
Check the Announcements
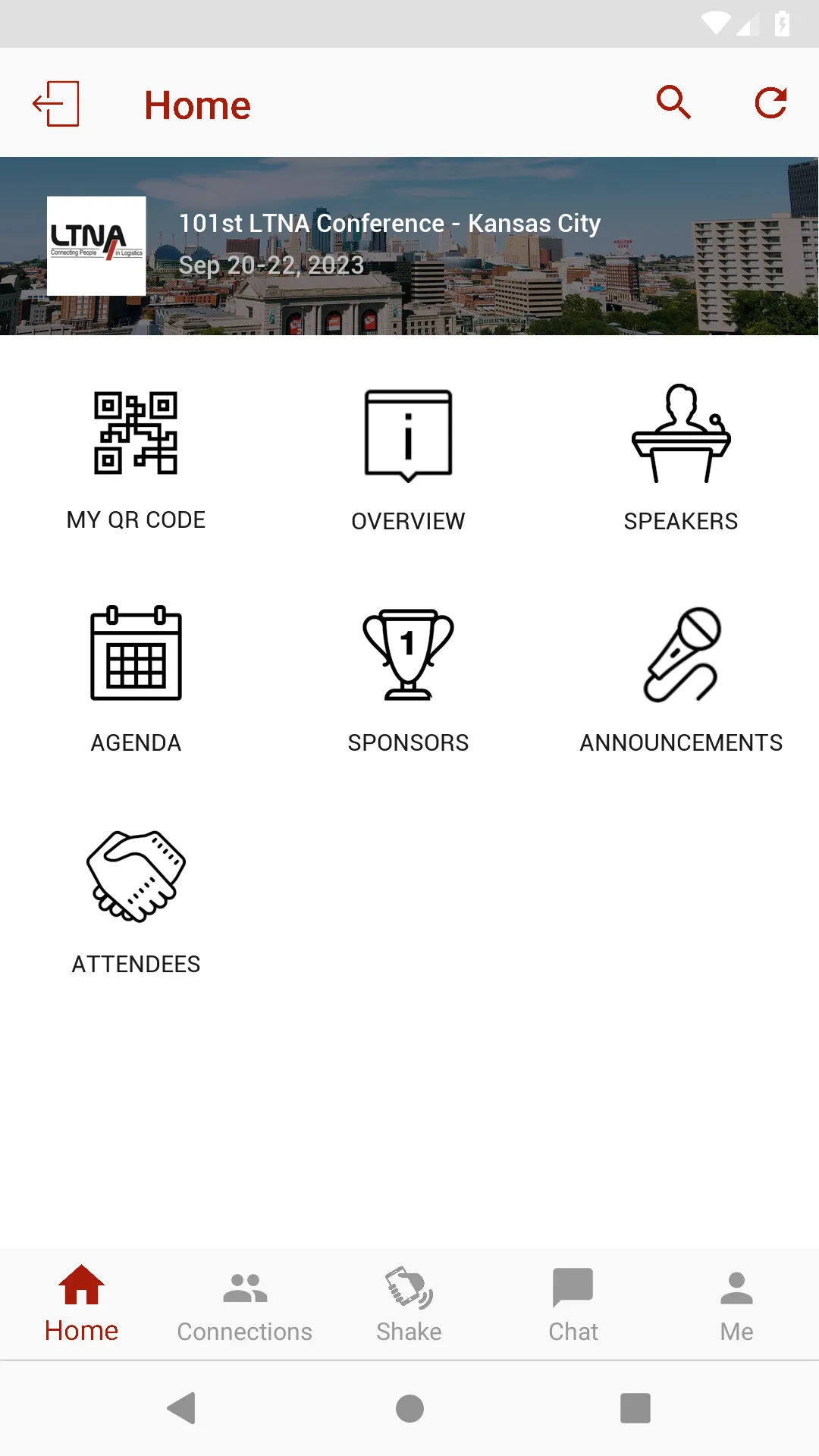[x=680, y=679]
